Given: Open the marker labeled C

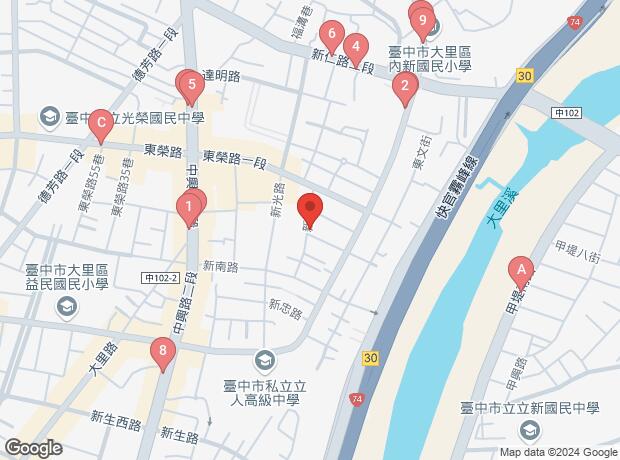Looking at the screenshot, I should pyautogui.click(x=101, y=122).
